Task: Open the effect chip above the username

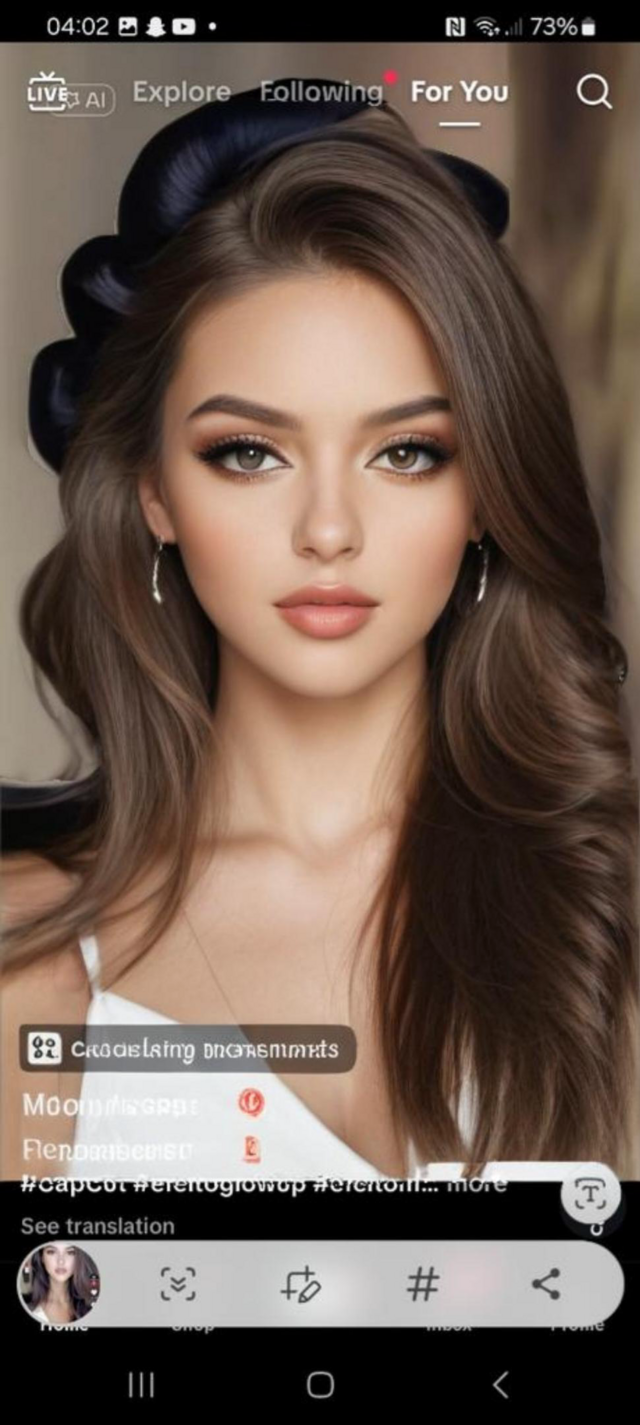Action: pos(187,1049)
